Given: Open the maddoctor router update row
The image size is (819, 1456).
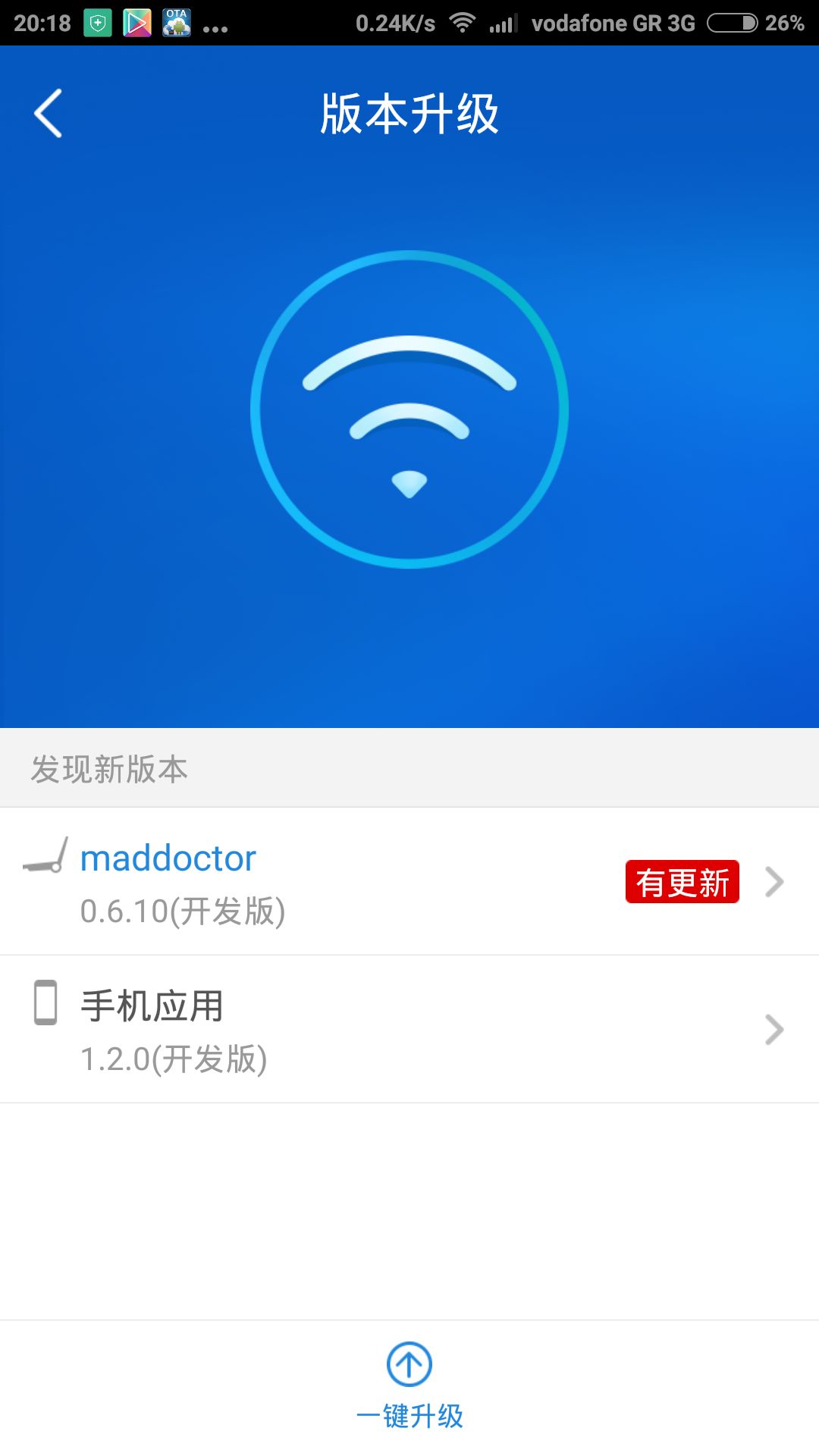Looking at the screenshot, I should pyautogui.click(x=409, y=881).
